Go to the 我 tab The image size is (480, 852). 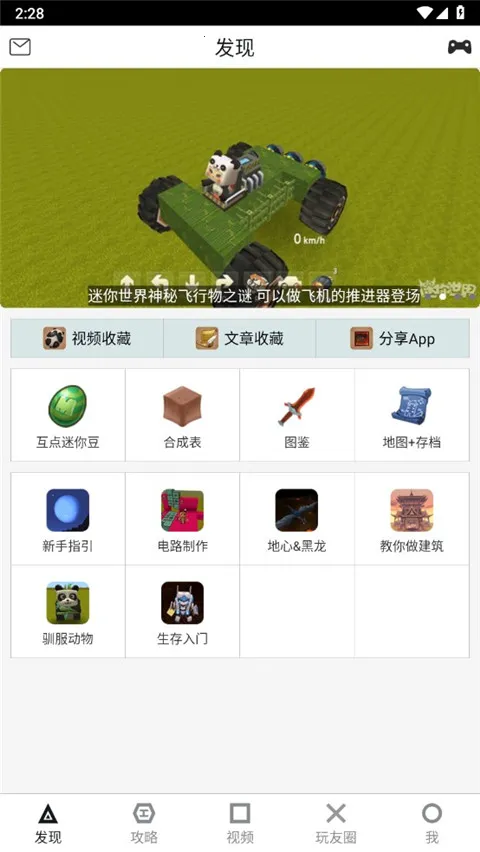pos(432,823)
